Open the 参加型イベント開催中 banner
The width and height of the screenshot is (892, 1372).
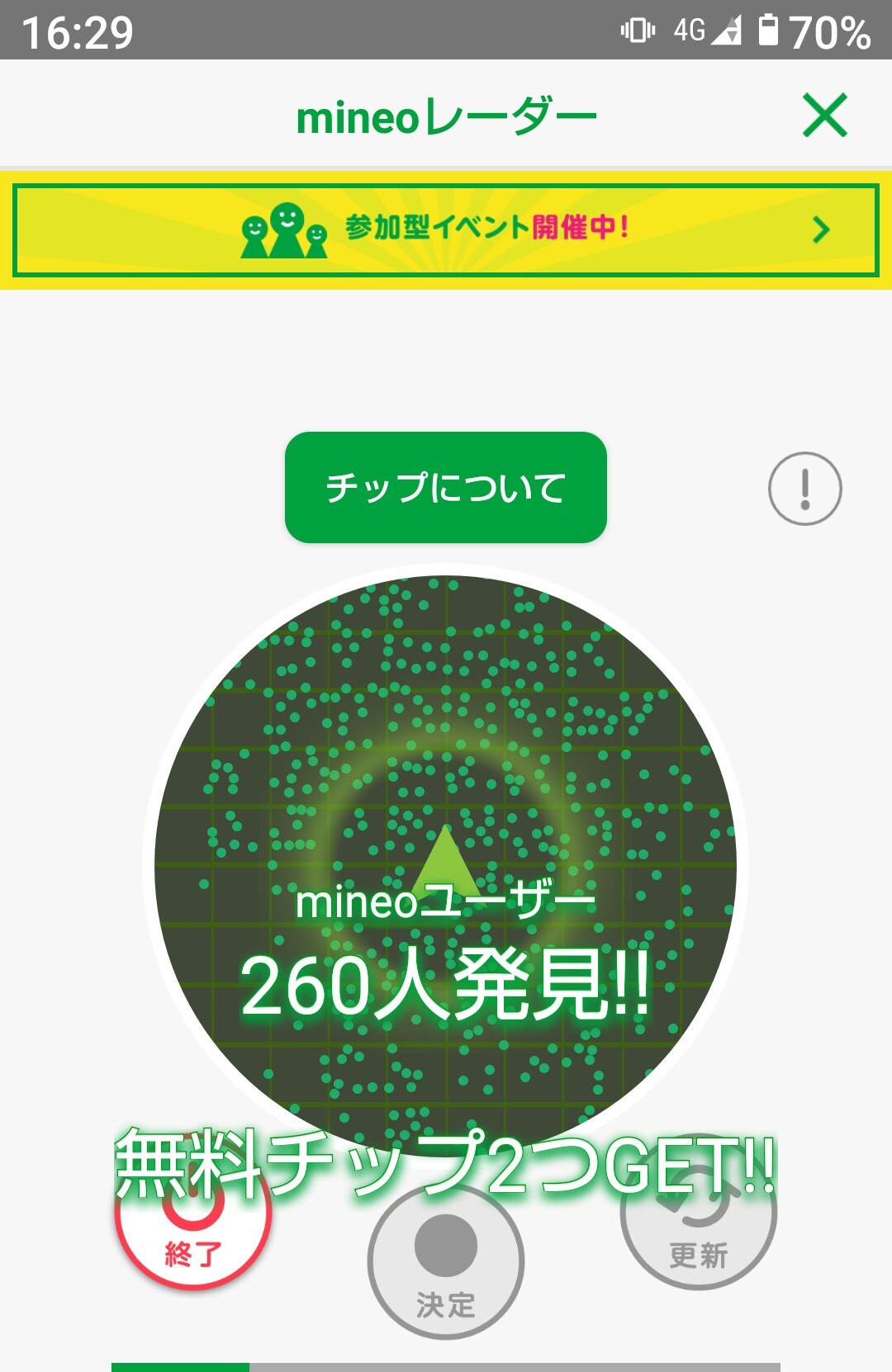(x=446, y=230)
